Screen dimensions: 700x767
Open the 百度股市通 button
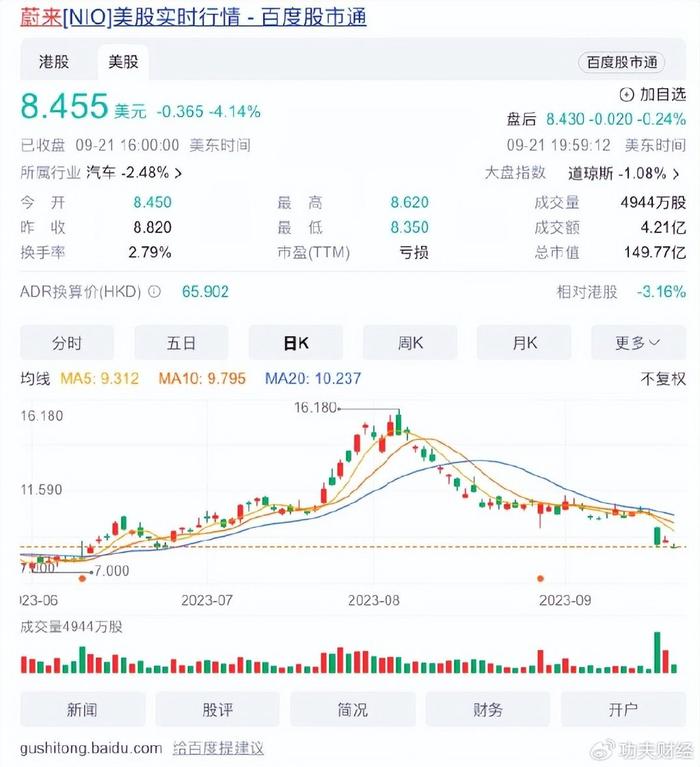coord(621,62)
